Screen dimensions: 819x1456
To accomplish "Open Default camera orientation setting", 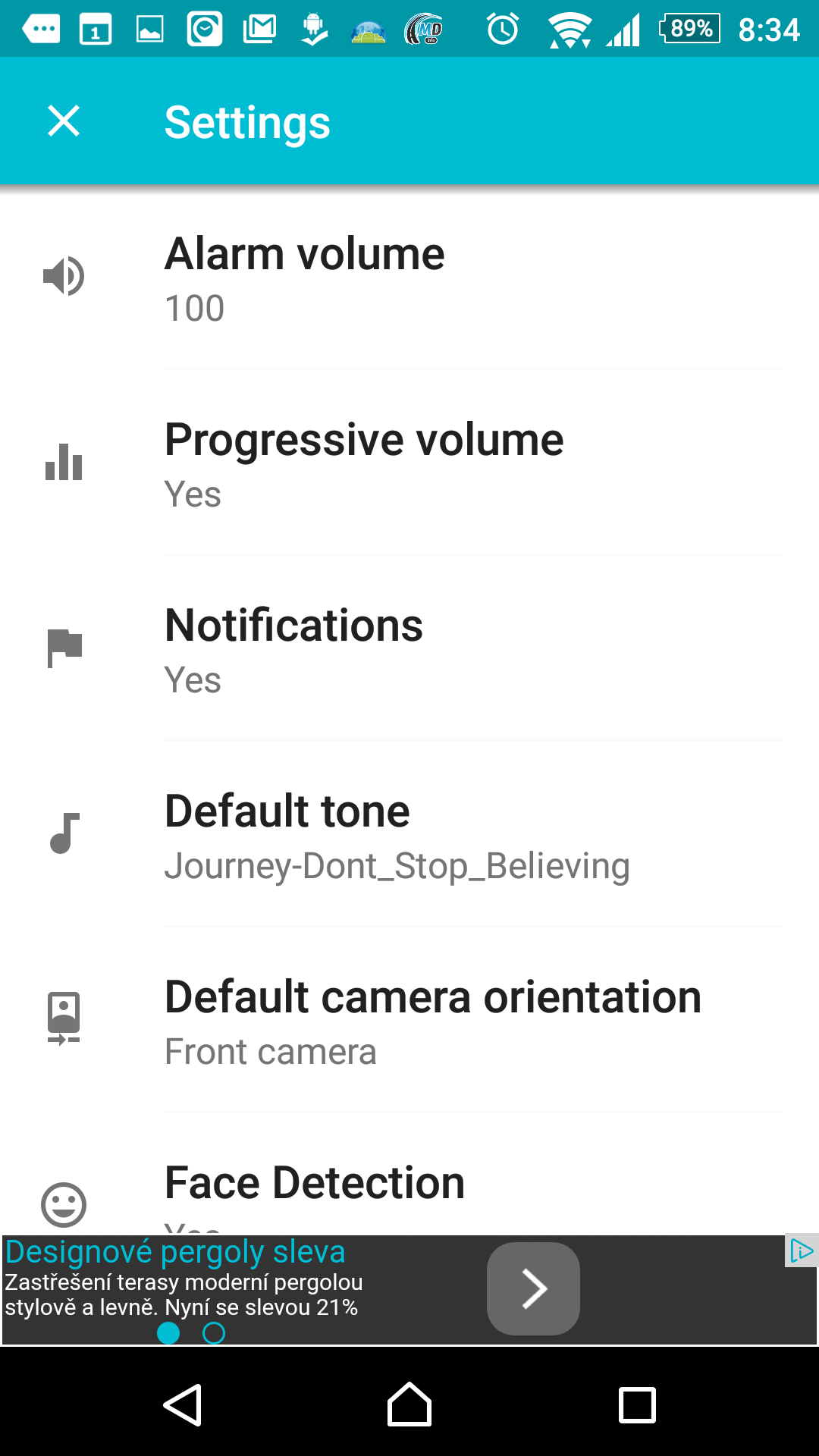I will 409,1020.
